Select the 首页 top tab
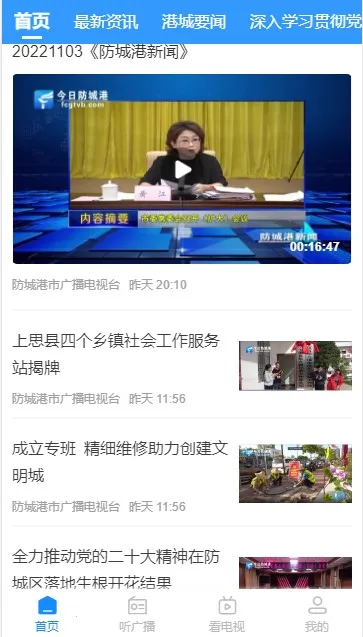 pyautogui.click(x=32, y=22)
